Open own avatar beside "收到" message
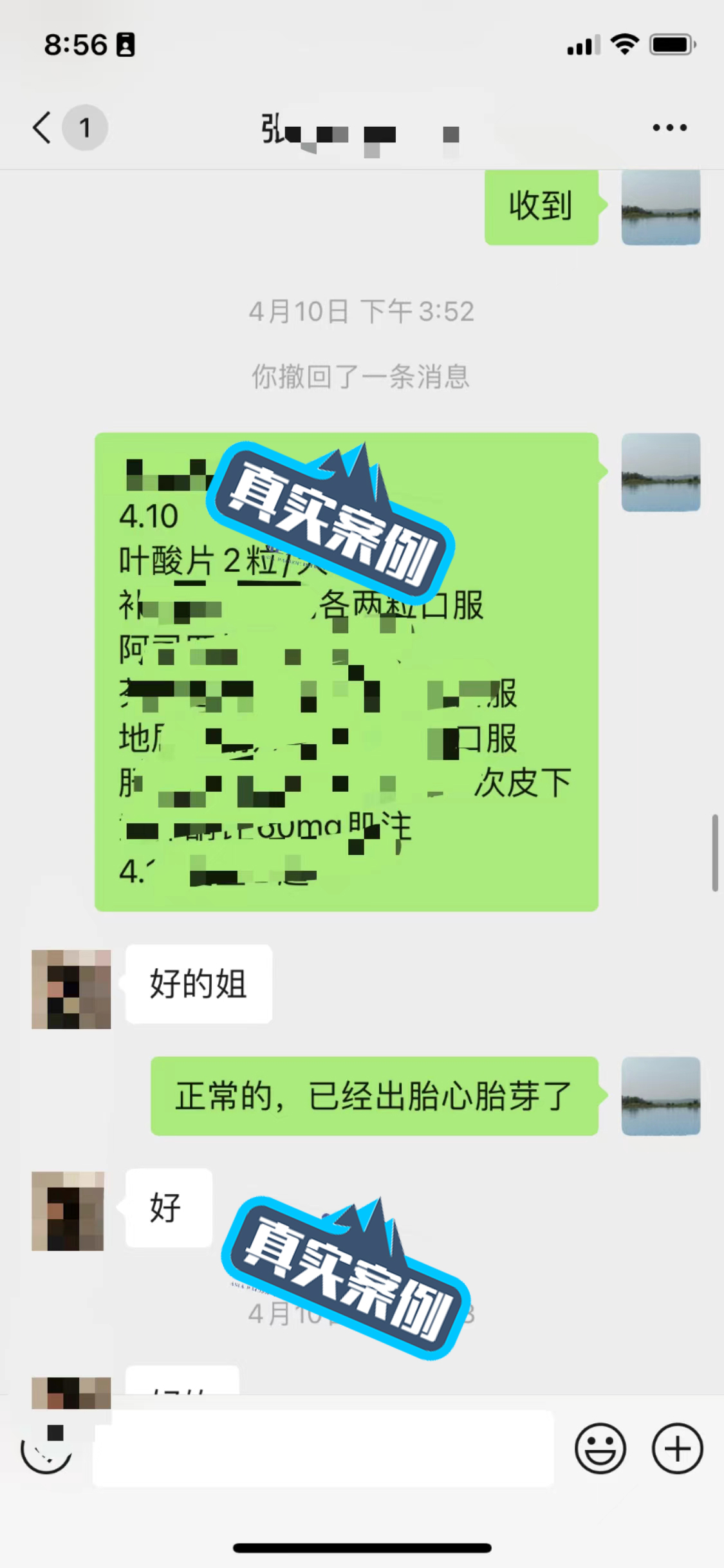Image resolution: width=724 pixels, height=1568 pixels. [660, 207]
